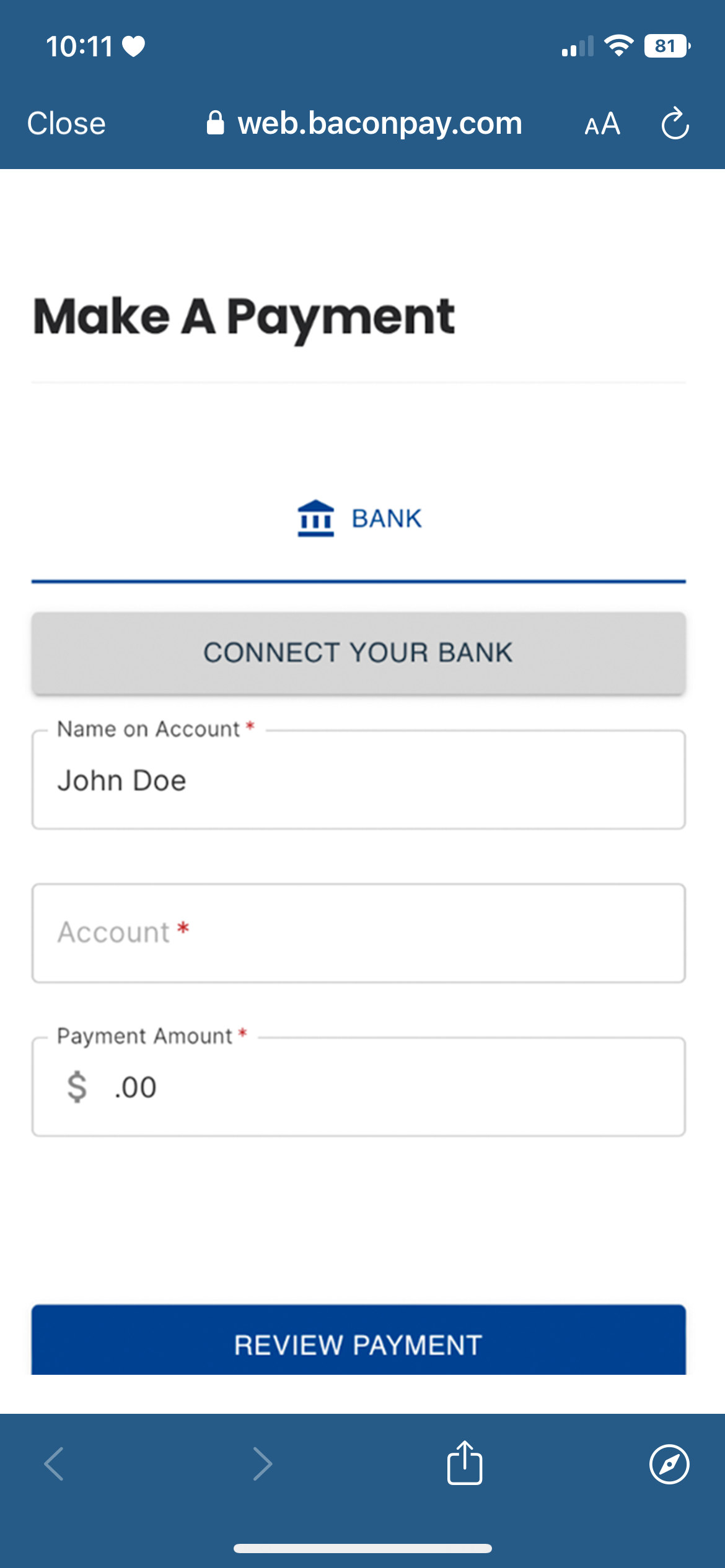Go back with browser back arrow

coord(54,1464)
